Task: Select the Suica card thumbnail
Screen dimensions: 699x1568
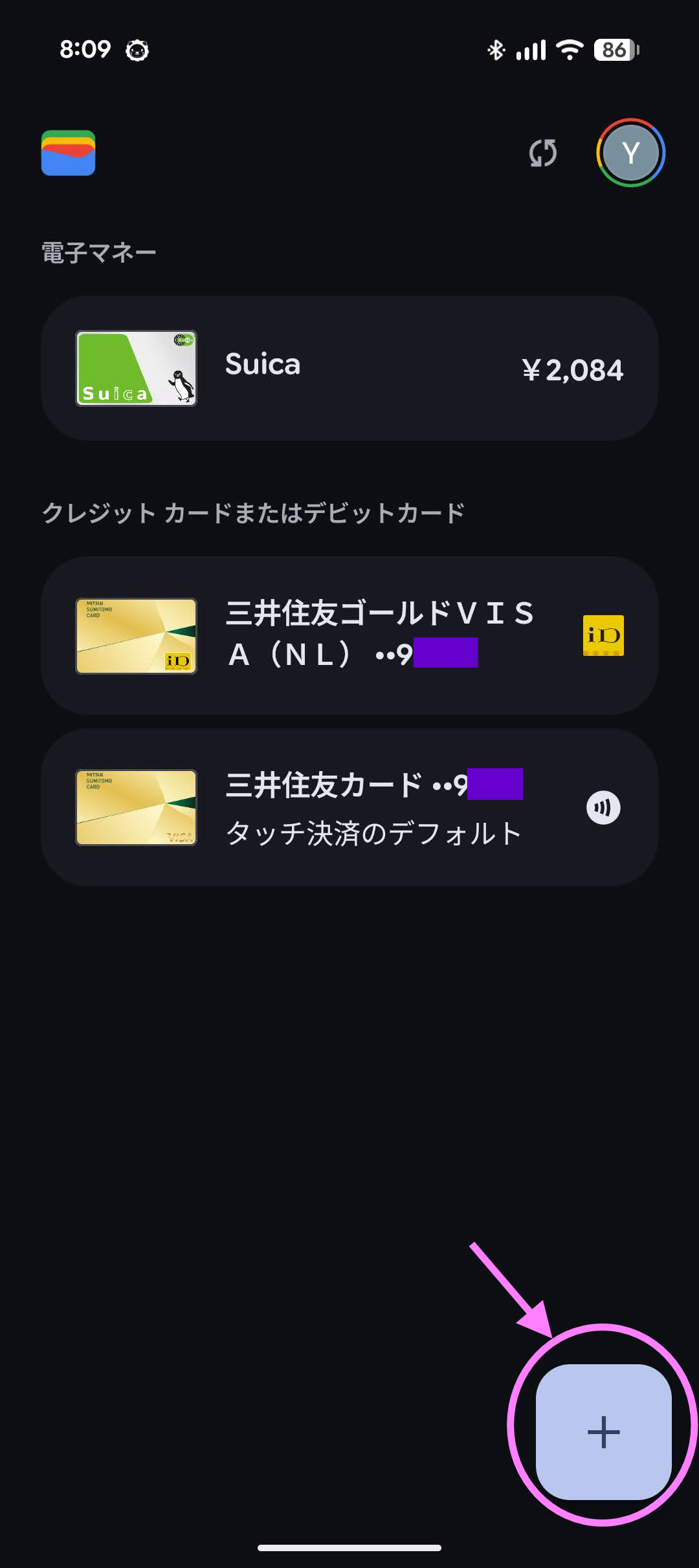Action: 135,367
